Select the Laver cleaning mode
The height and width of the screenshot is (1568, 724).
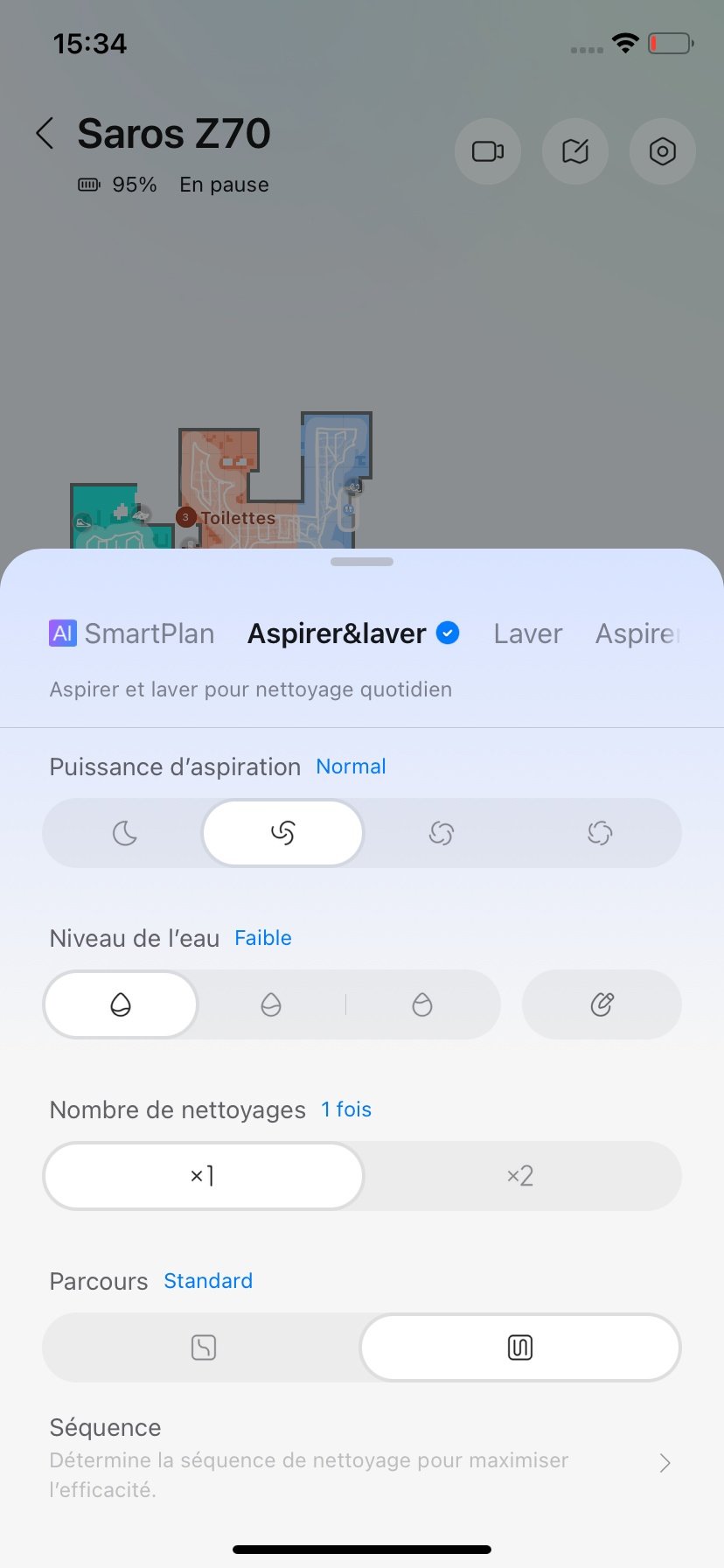(527, 633)
